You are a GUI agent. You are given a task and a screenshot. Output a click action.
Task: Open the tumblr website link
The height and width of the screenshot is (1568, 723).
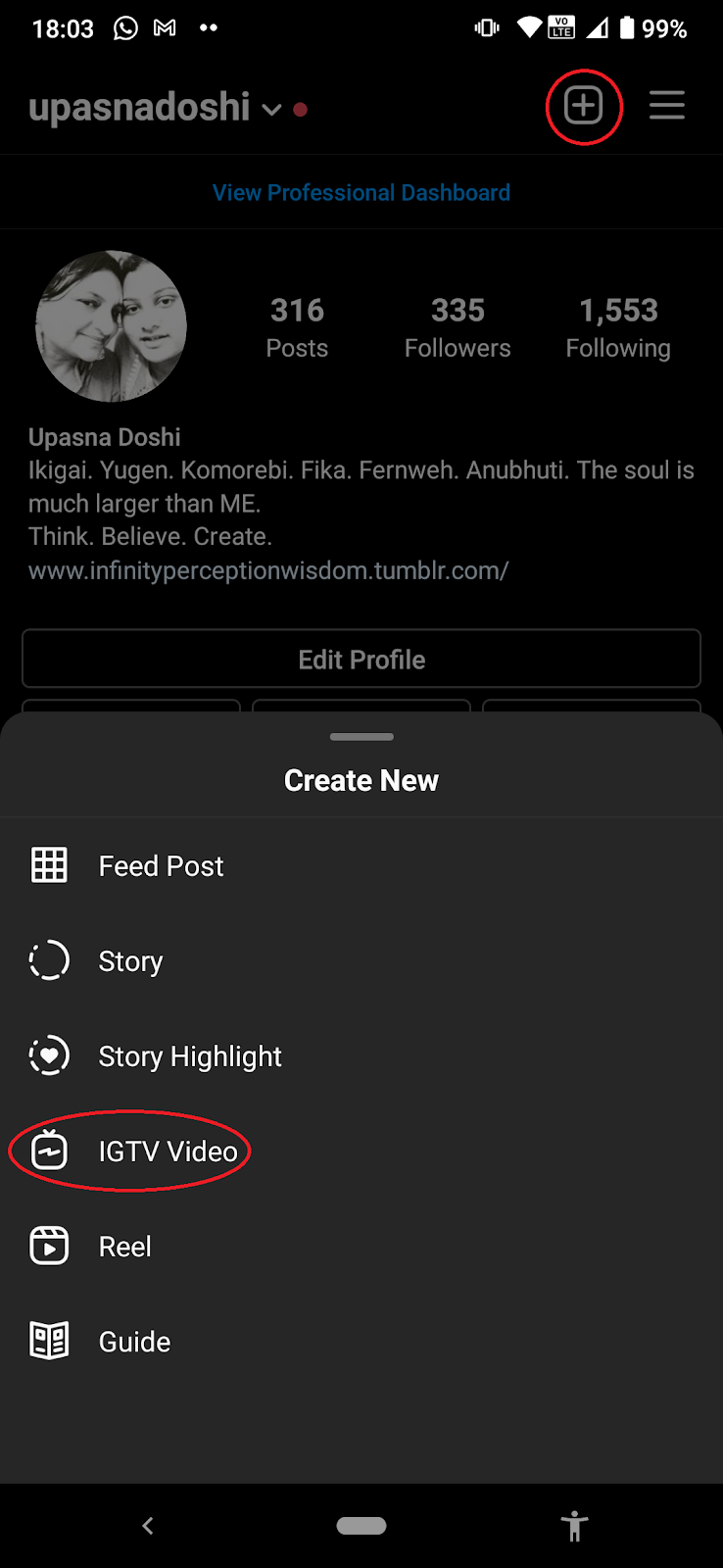[x=268, y=570]
